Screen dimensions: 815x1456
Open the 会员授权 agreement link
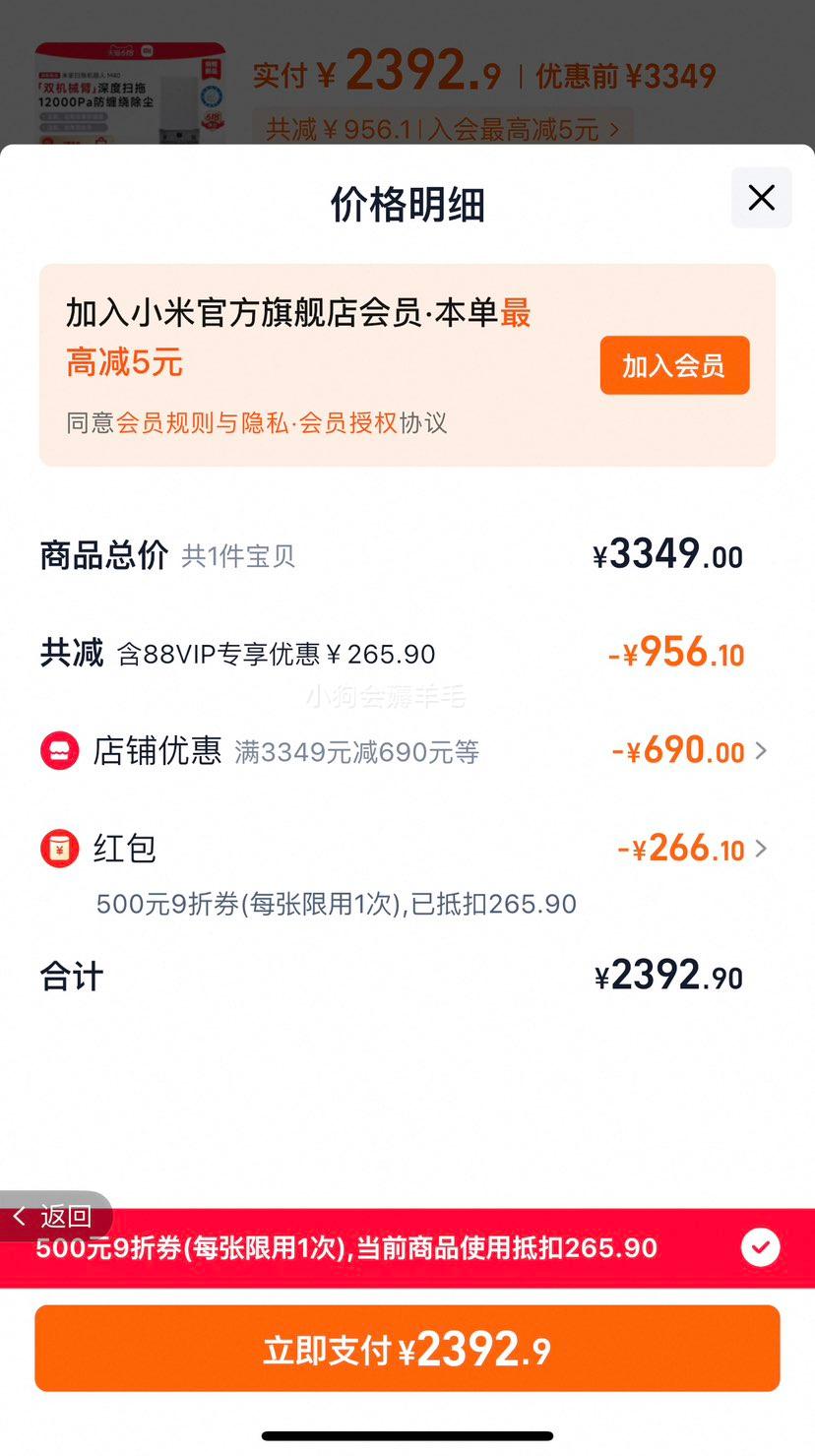tap(348, 423)
